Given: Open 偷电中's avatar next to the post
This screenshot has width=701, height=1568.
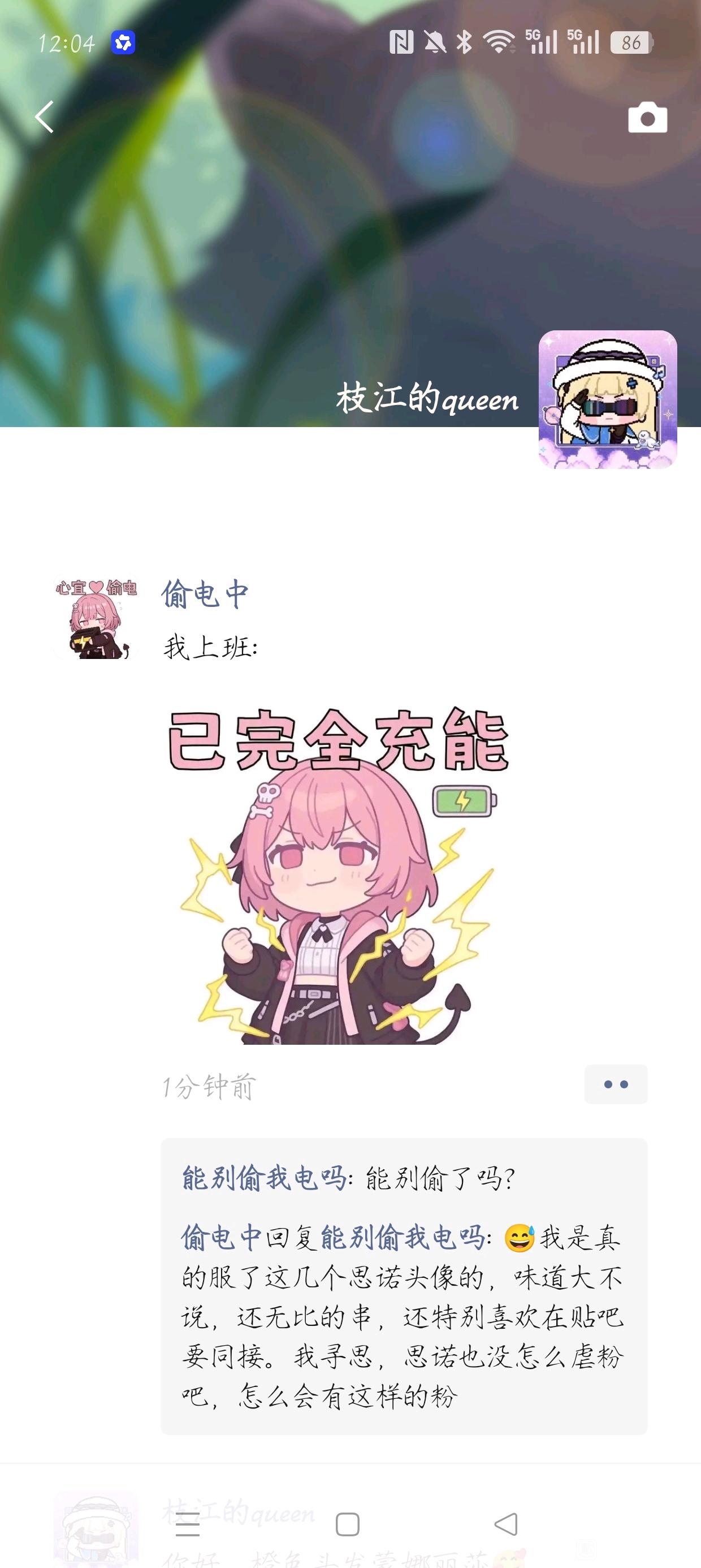Looking at the screenshot, I should pos(96,618).
